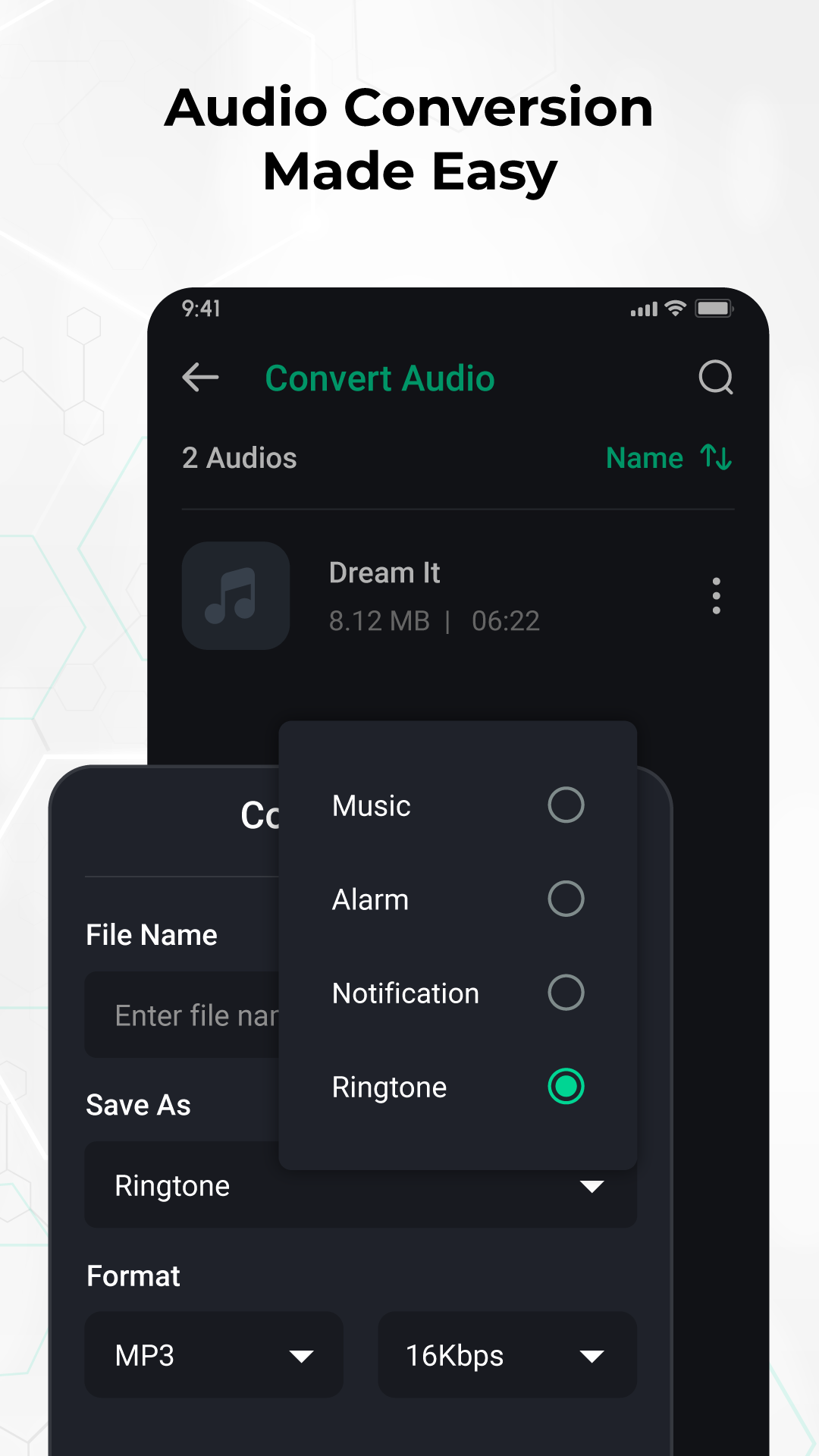Screen dimensions: 819x1456
Task: Tap the music note thumbnail for Dream It
Action: point(235,596)
